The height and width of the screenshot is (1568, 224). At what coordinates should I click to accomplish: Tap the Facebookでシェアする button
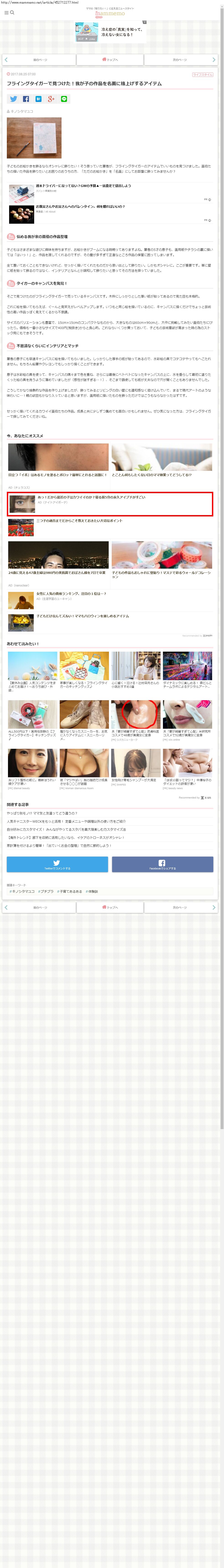click(162, 864)
